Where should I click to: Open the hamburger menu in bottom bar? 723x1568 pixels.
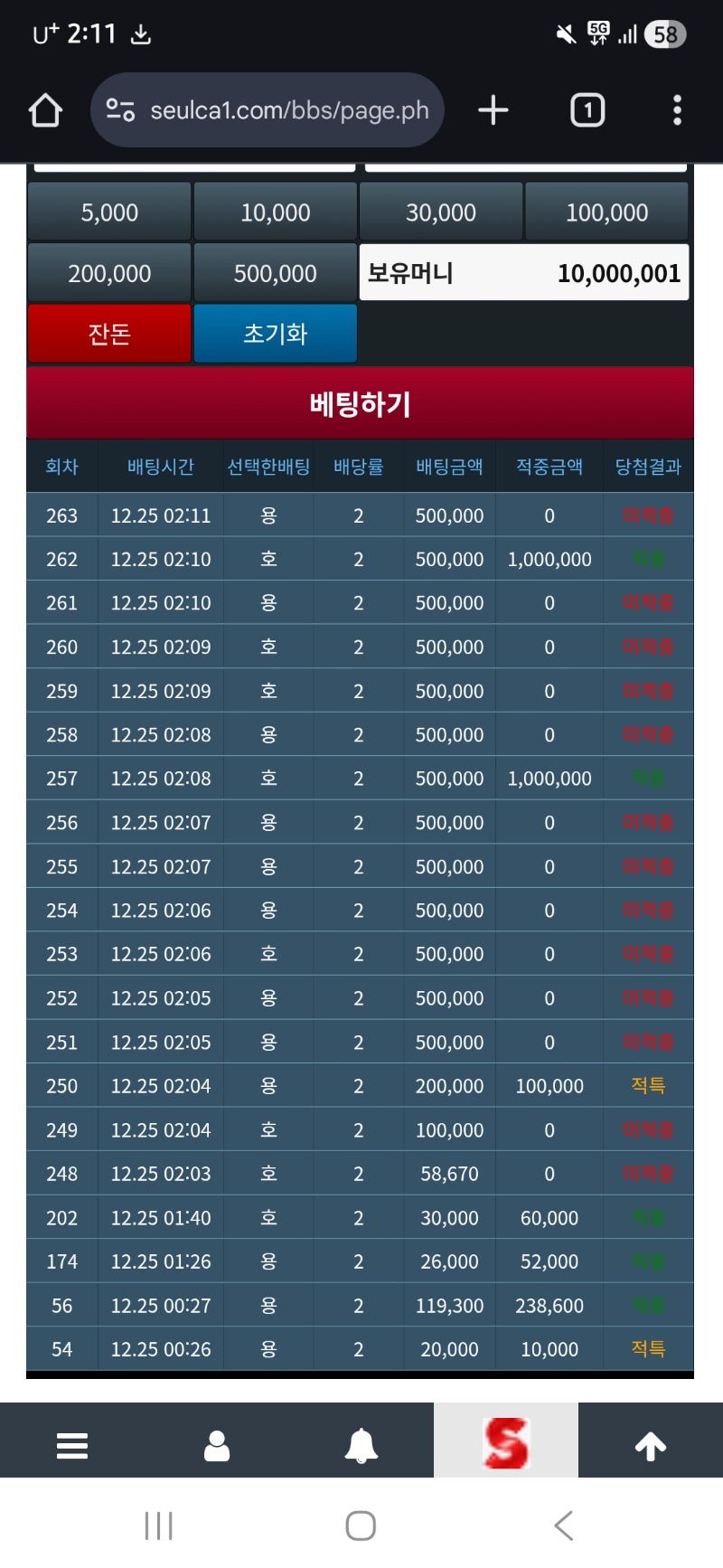click(72, 1445)
